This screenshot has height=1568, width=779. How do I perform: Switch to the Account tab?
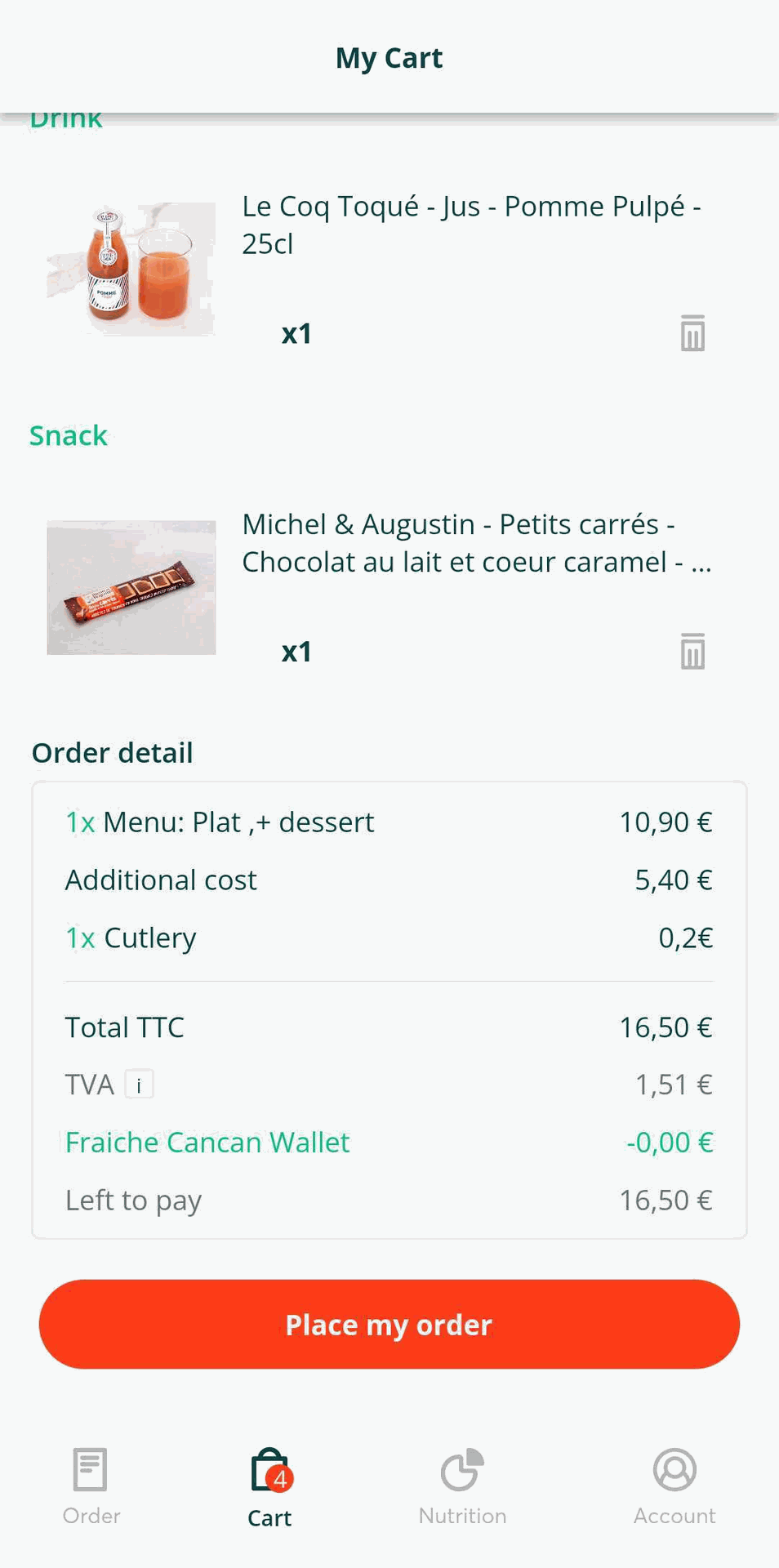[x=673, y=1486]
